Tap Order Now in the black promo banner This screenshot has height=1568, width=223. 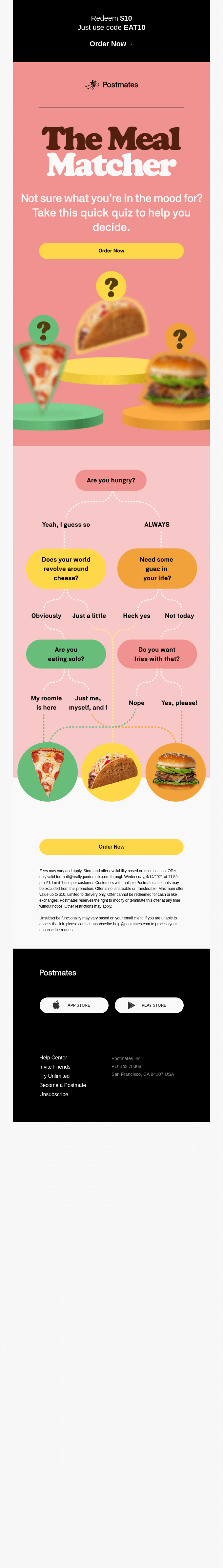click(x=111, y=44)
